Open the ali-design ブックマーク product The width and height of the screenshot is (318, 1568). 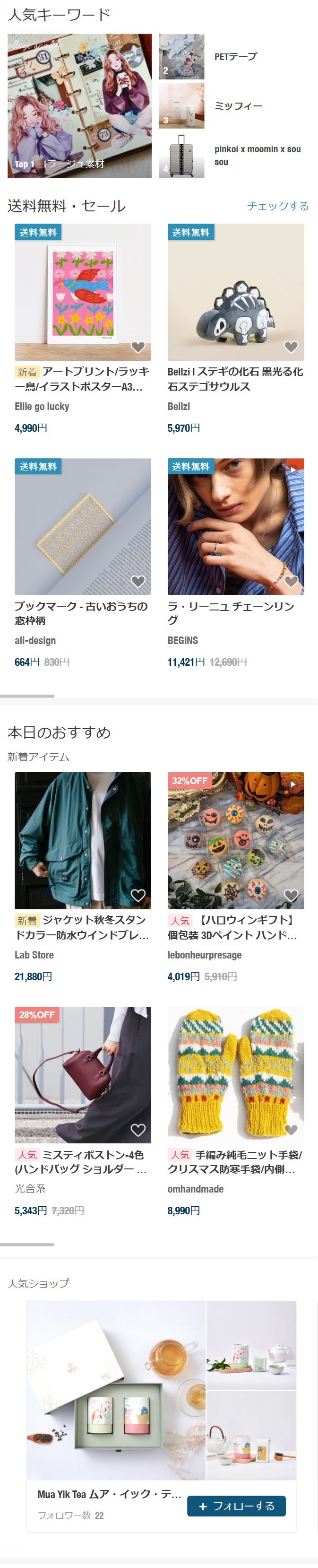pyautogui.click(x=83, y=526)
